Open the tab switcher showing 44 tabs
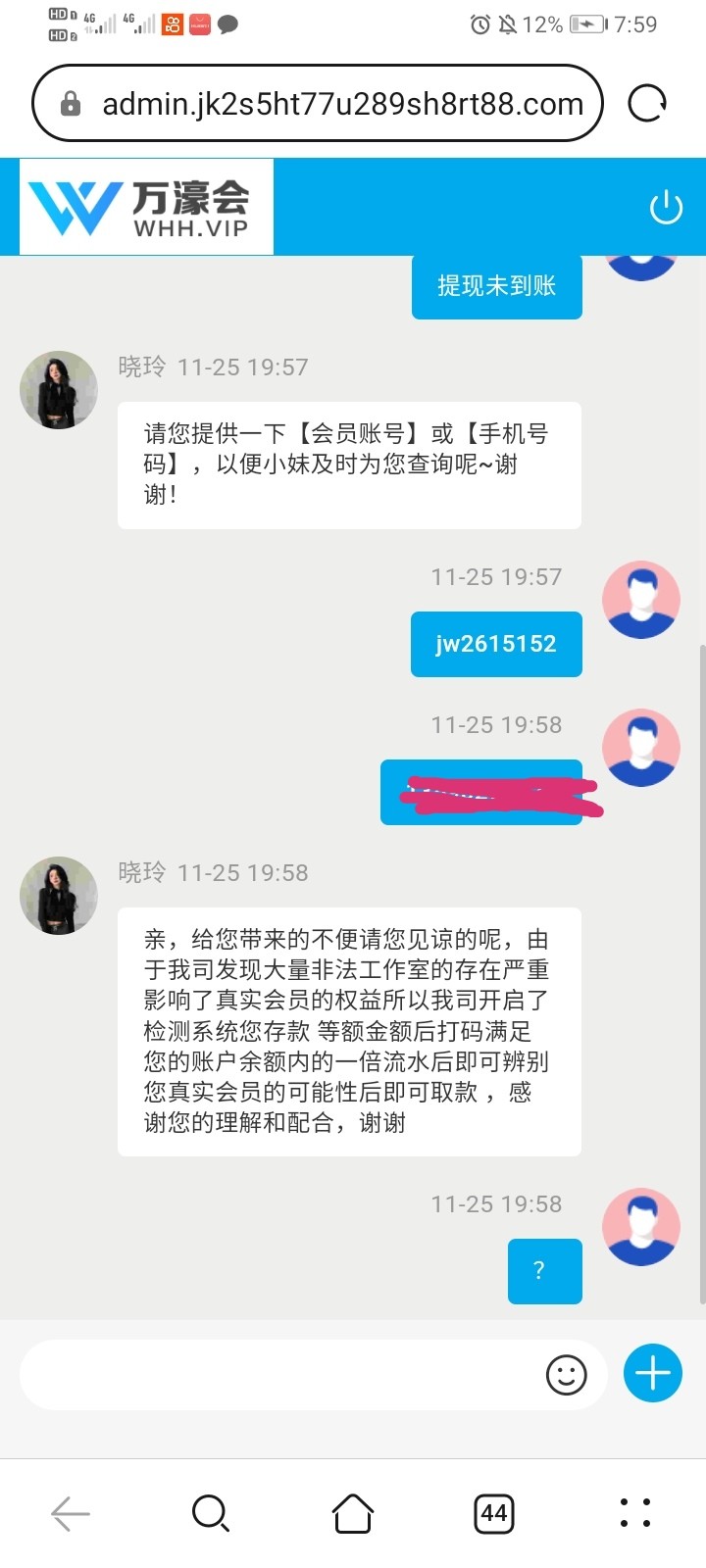 [x=494, y=1513]
